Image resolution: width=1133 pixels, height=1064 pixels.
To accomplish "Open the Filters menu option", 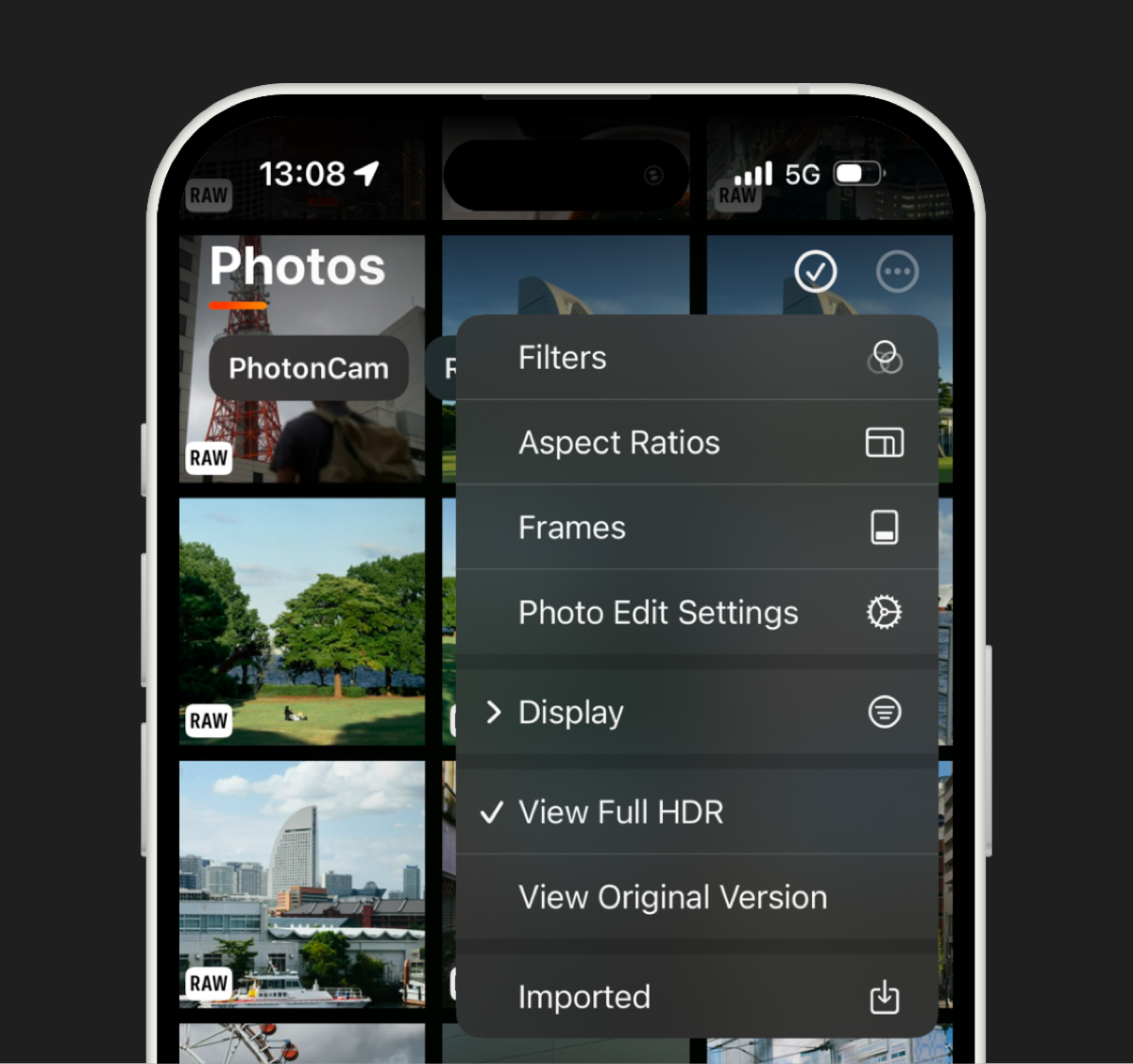I will point(696,358).
